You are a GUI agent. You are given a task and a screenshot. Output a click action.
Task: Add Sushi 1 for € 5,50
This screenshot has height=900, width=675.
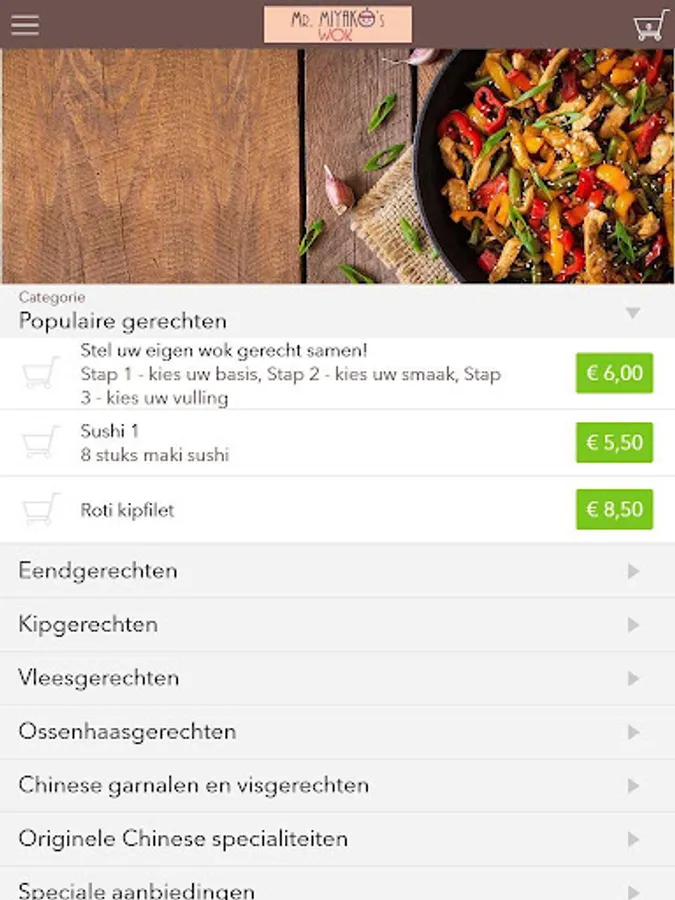click(x=614, y=442)
